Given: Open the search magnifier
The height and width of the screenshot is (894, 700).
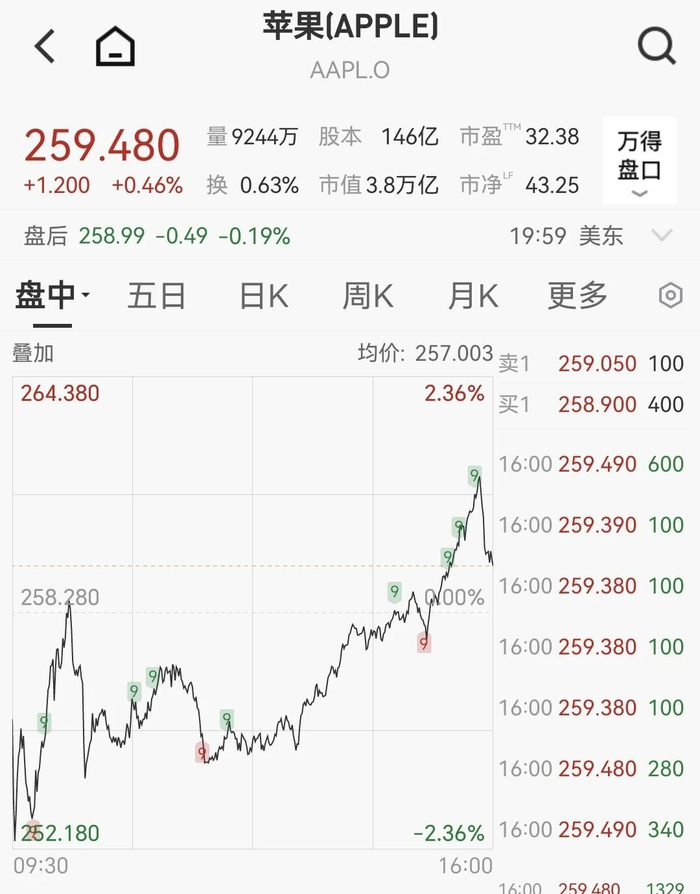Looking at the screenshot, I should coord(657,46).
